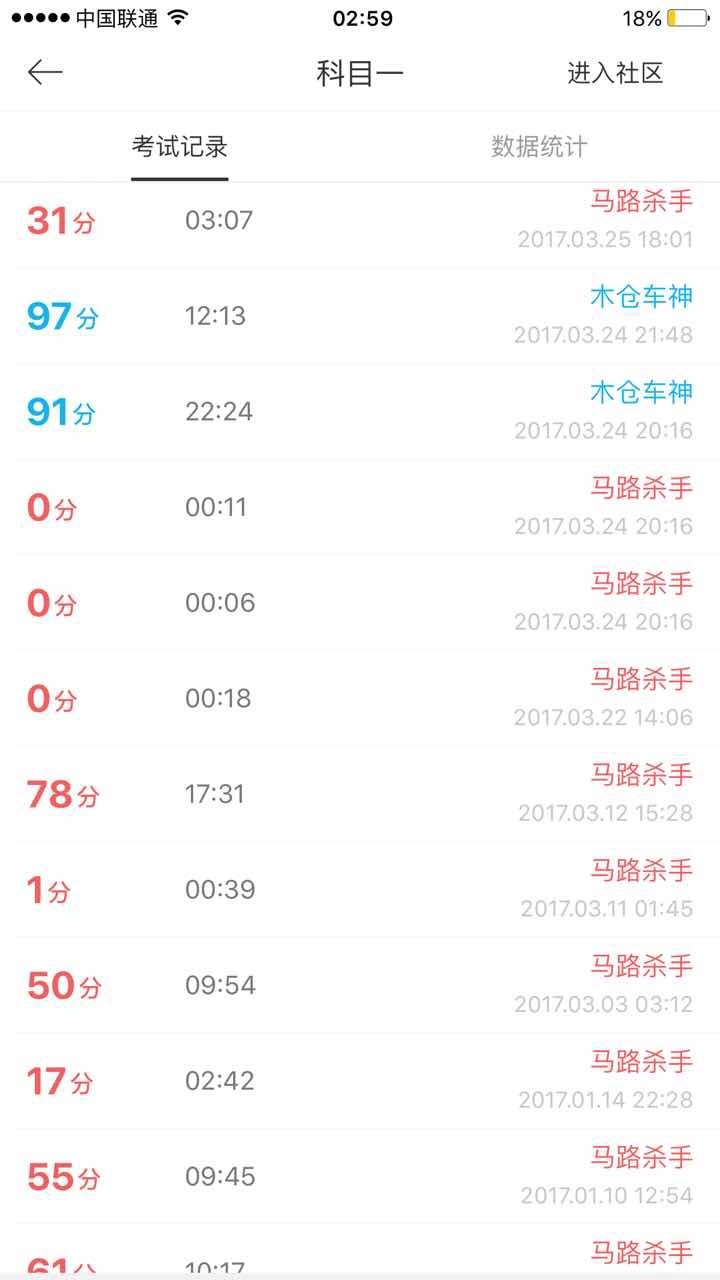View the 78分 exam record

point(360,794)
